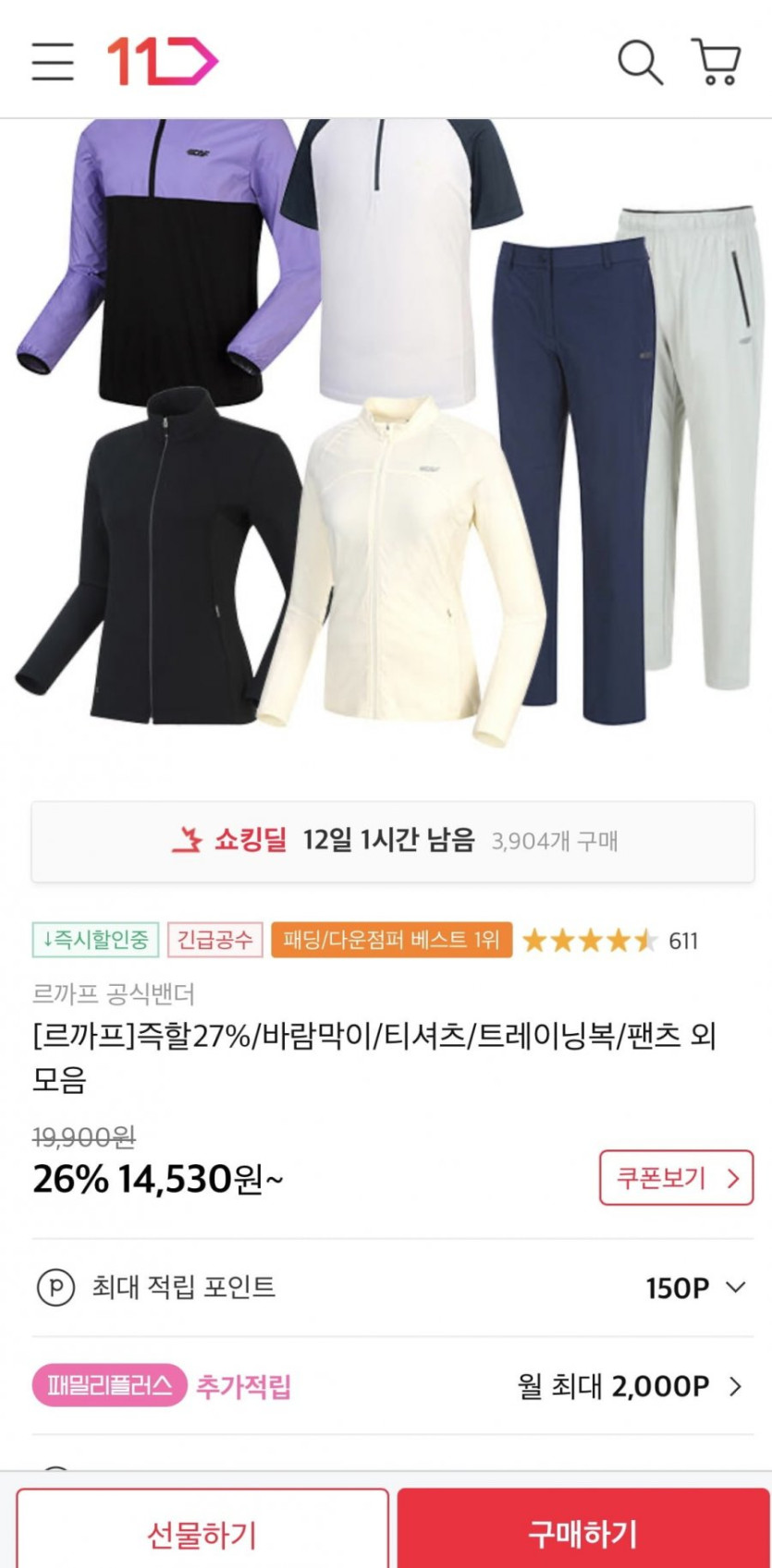Expand 최대 적립 포인트 150P details
772x1568 pixels.
(x=695, y=1287)
